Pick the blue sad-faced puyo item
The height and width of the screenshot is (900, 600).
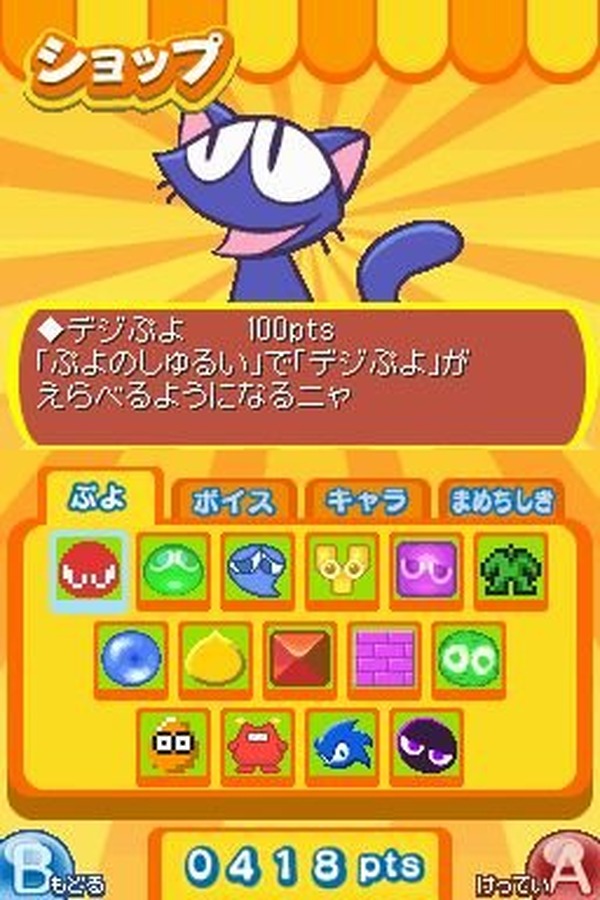pos(257,572)
